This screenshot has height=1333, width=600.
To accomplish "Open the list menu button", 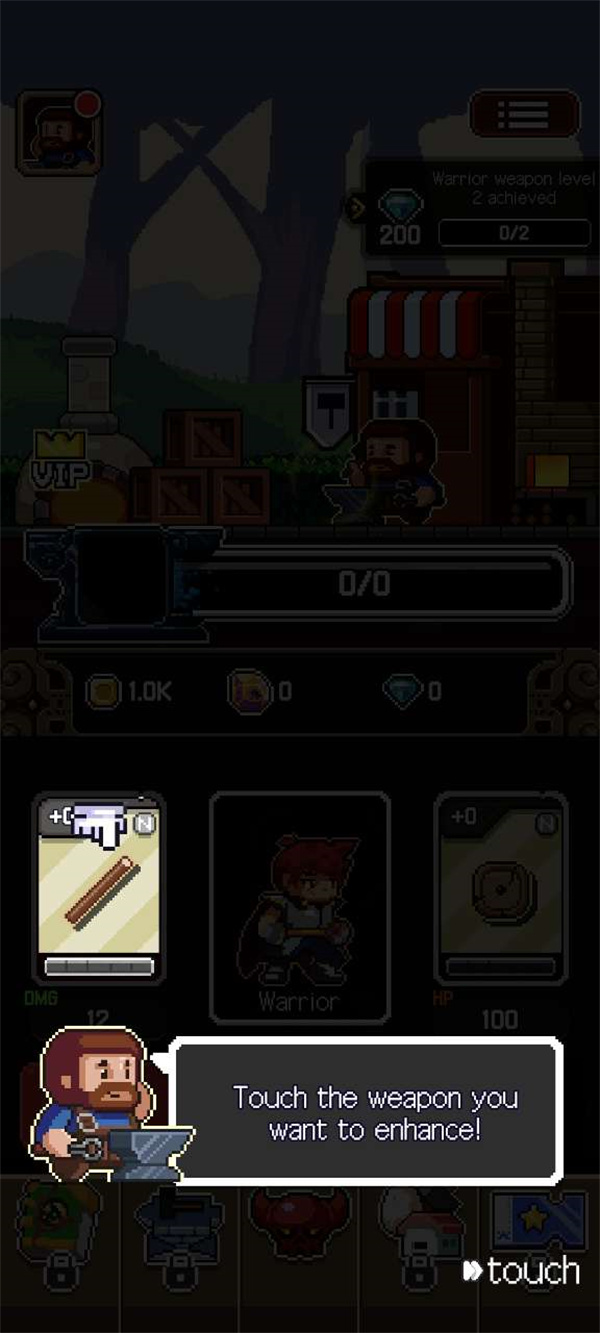I will click(524, 113).
